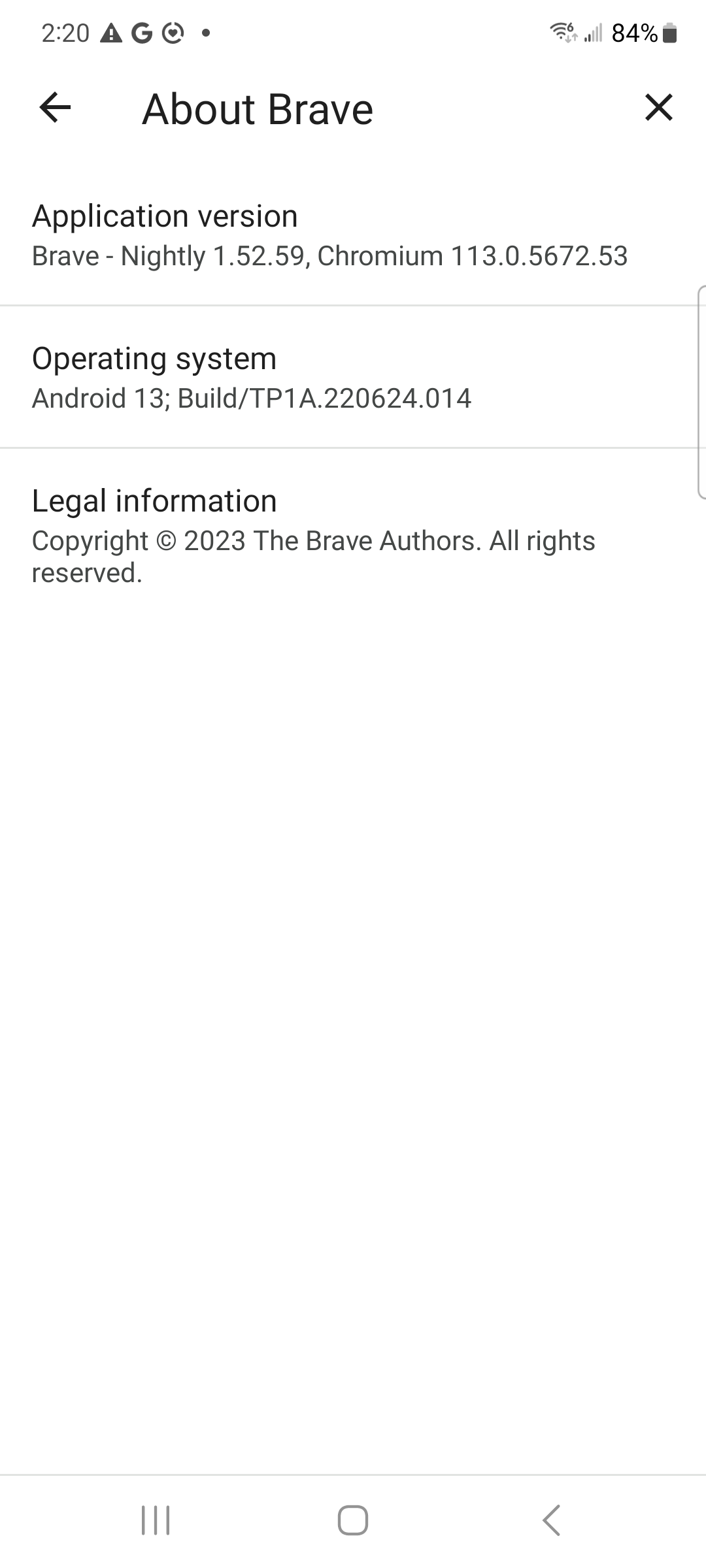Close the About Brave settings screen

click(658, 108)
